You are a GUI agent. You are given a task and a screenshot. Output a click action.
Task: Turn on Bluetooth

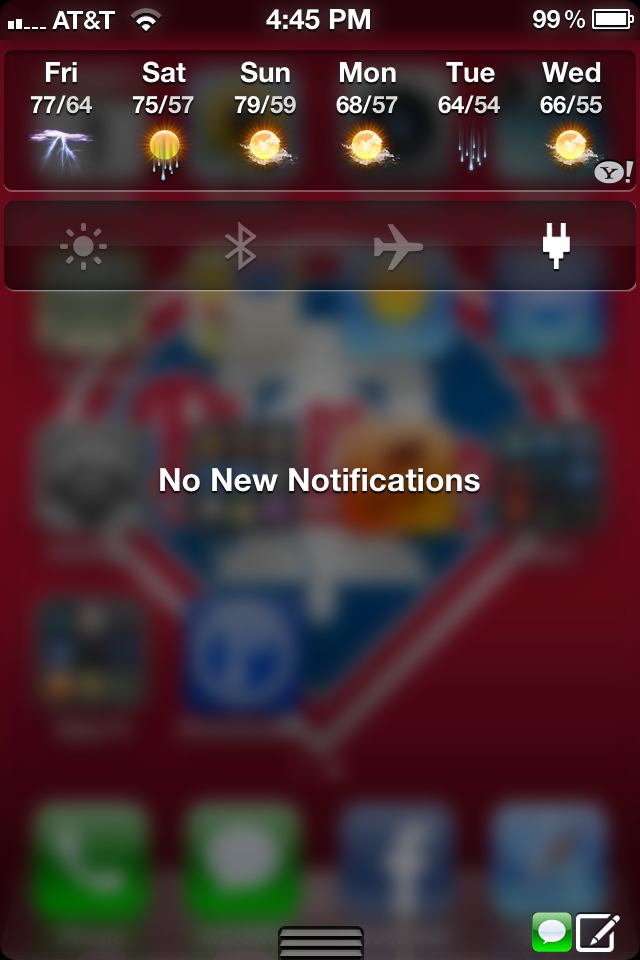(240, 246)
